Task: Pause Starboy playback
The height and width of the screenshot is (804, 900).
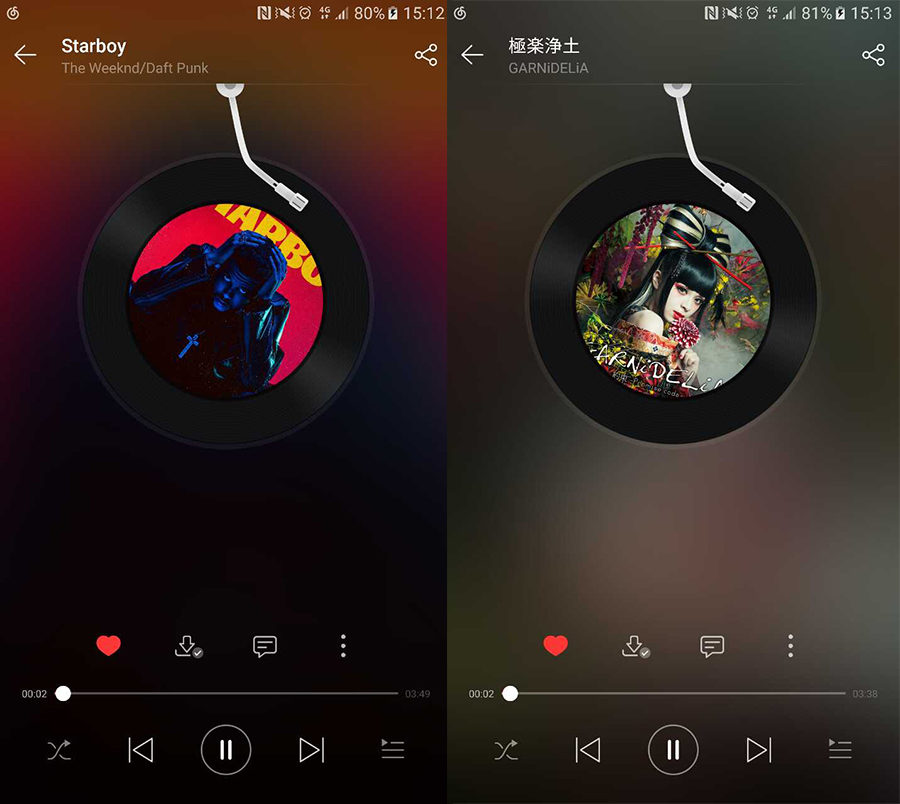Action: [x=226, y=749]
